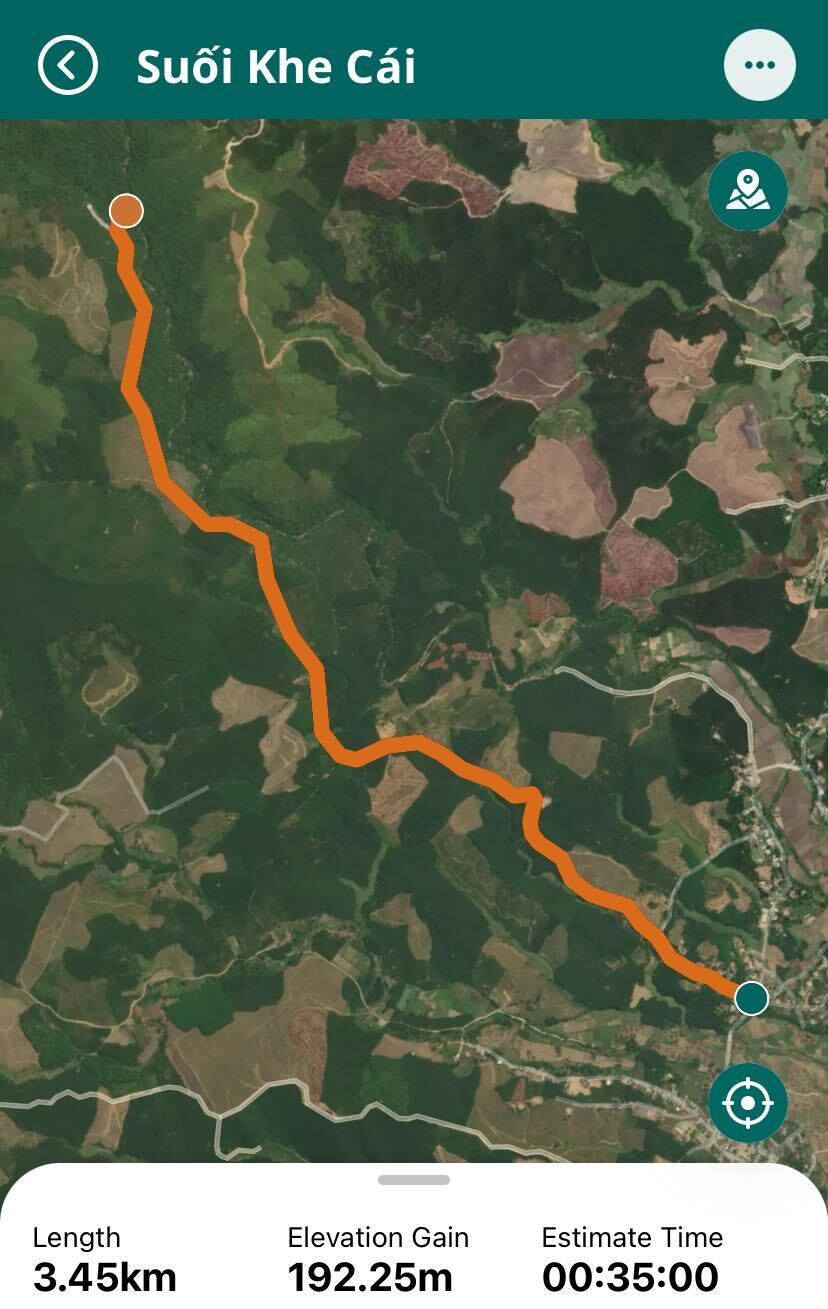Select the green trail end marker
828x1309 pixels.
click(751, 997)
